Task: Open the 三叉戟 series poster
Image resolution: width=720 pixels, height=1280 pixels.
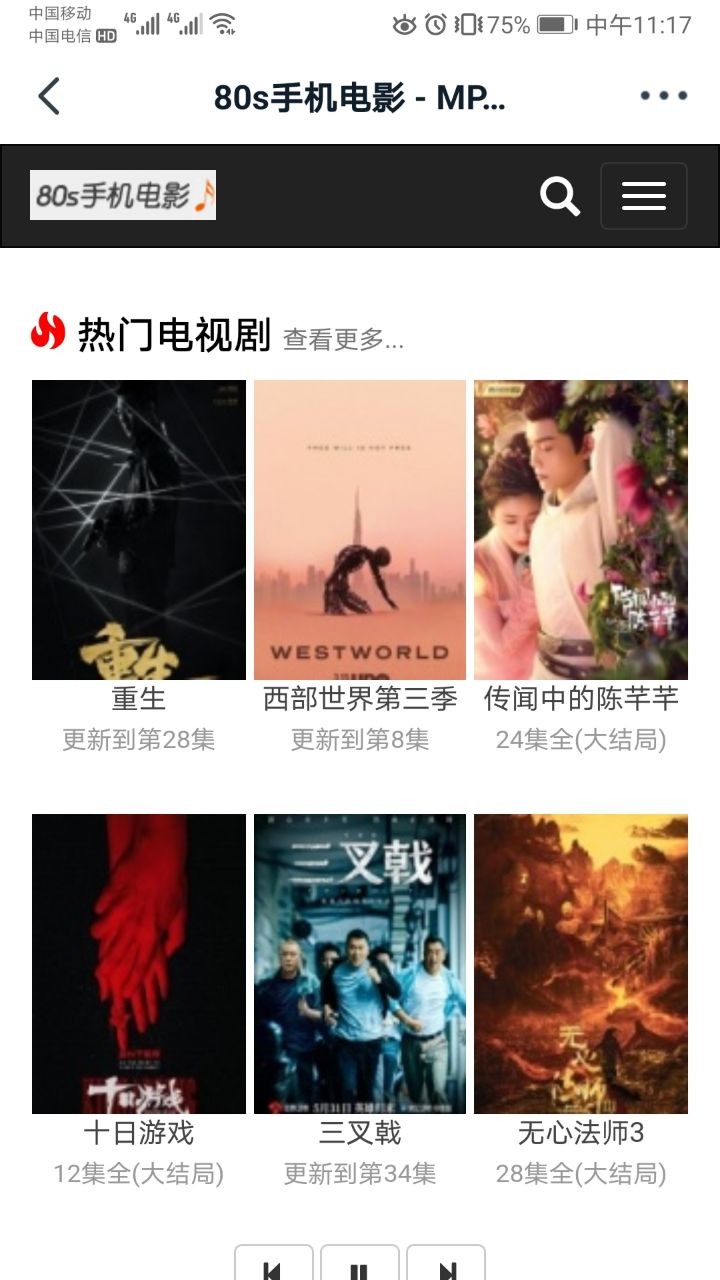Action: (360, 963)
